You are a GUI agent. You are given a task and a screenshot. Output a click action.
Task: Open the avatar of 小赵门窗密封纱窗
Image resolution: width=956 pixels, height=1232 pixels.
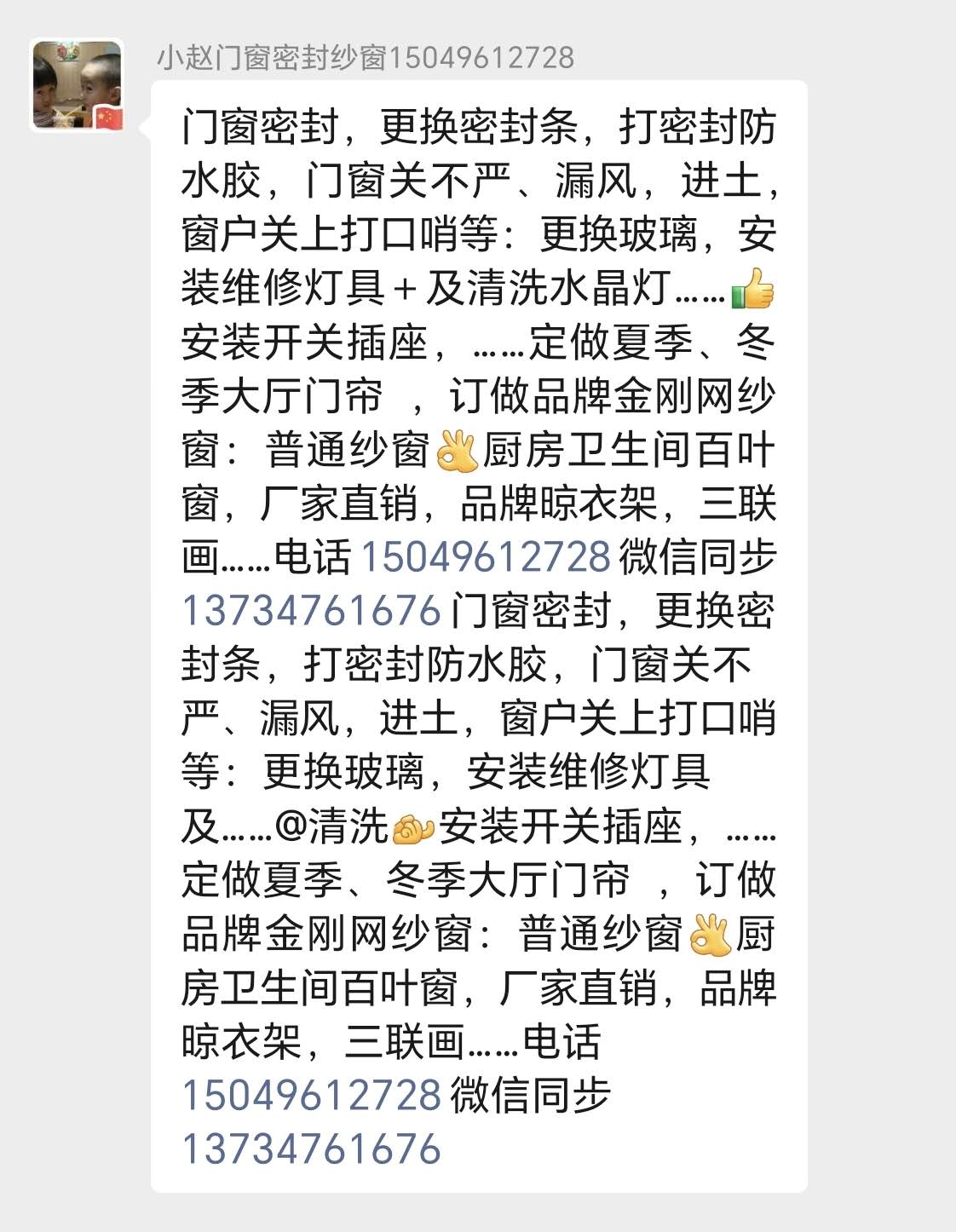click(78, 86)
